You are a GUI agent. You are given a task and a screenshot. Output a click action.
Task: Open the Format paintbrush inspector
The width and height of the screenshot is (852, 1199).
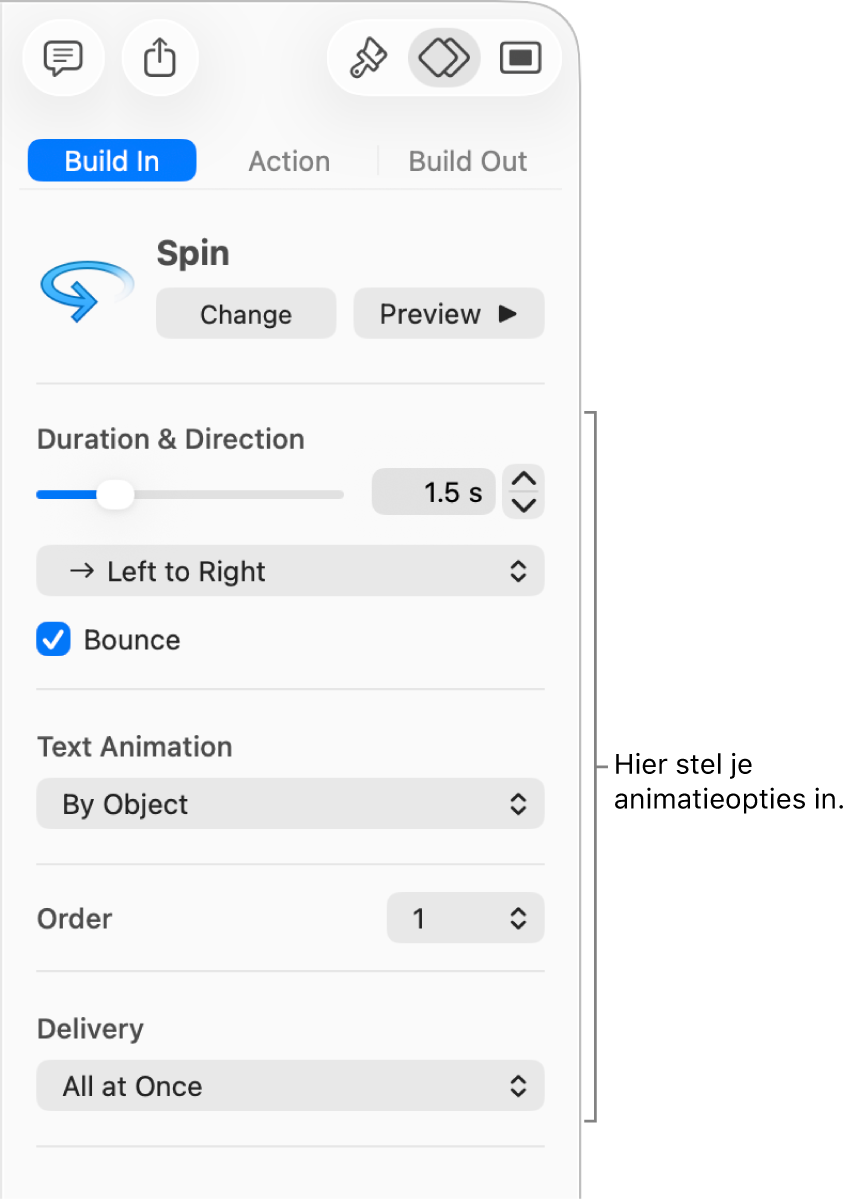click(367, 58)
